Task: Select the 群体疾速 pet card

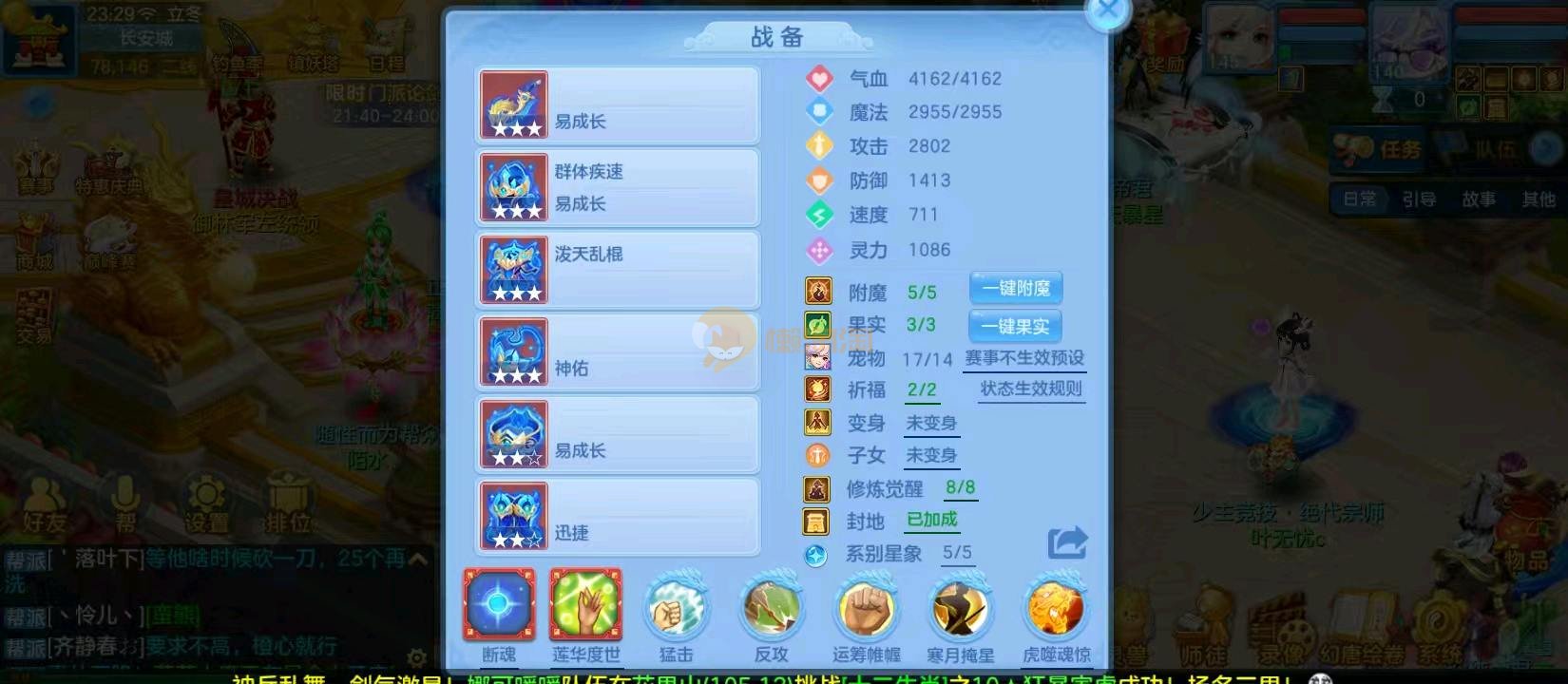Action: point(618,187)
